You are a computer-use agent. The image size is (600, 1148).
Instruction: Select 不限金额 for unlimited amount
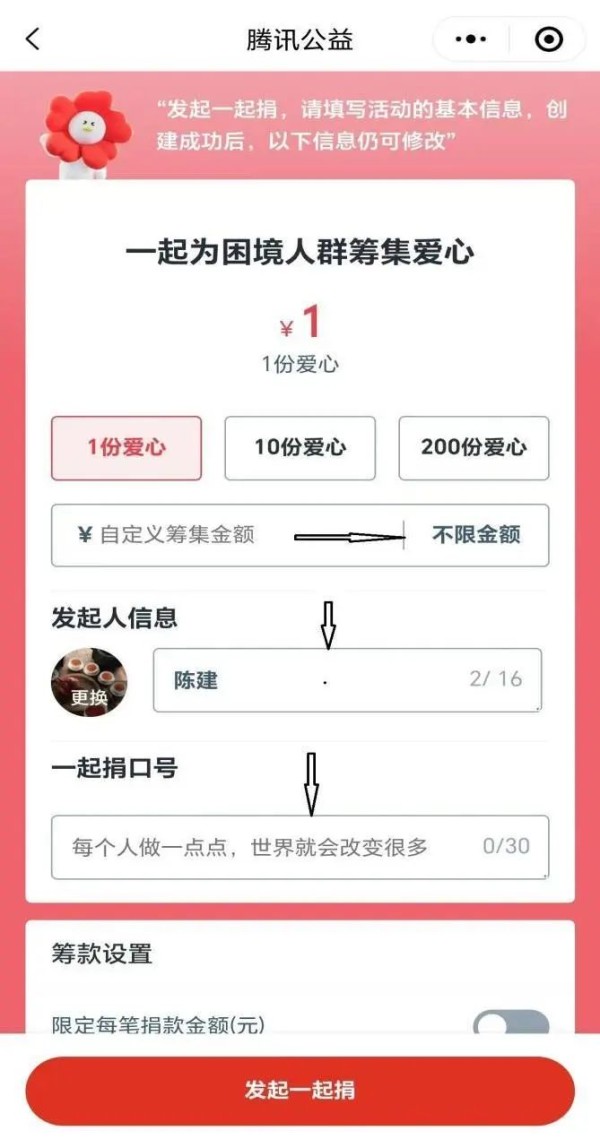(476, 535)
